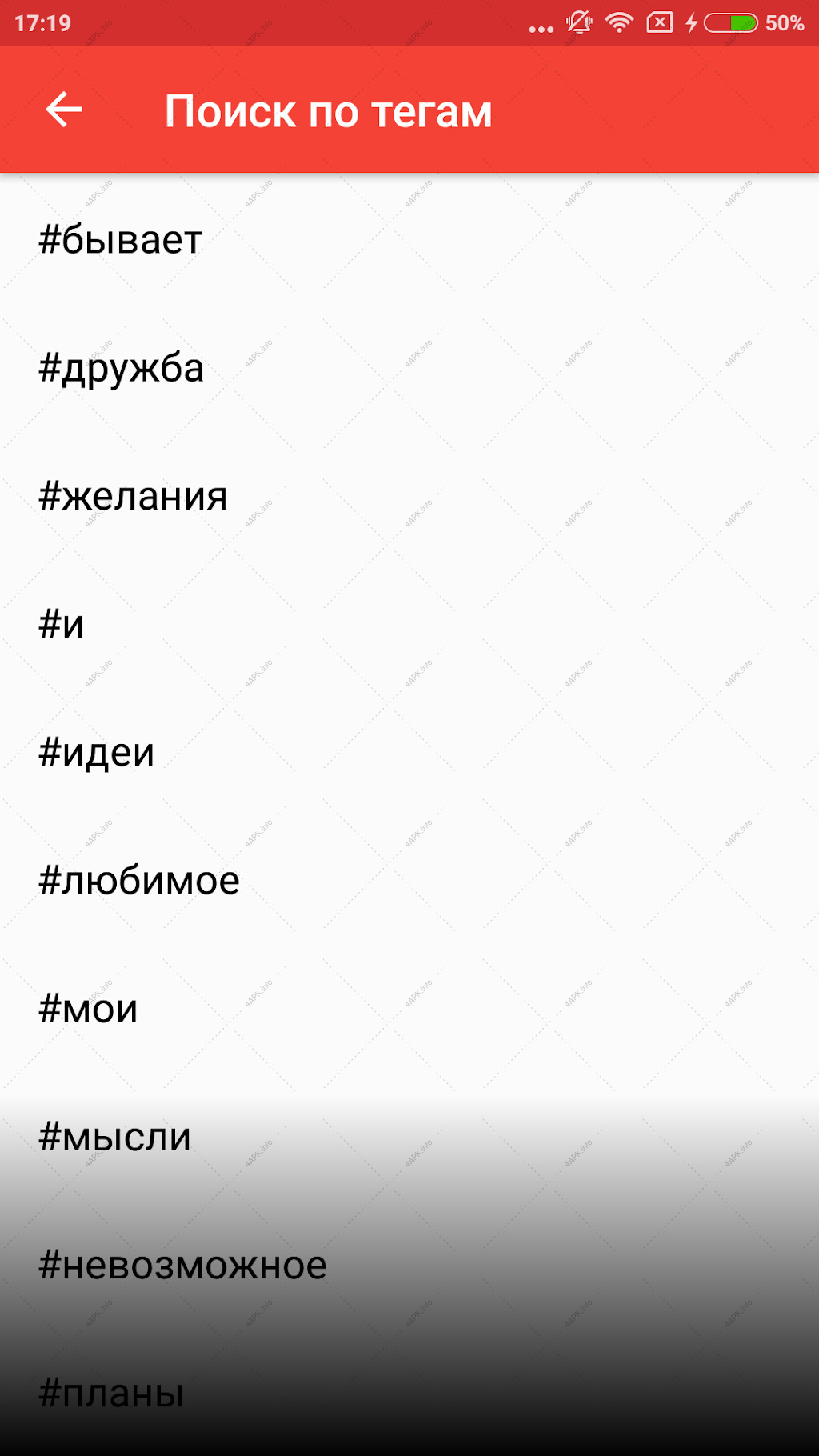Open the #бывает tag
The height and width of the screenshot is (1456, 819).
[409, 239]
